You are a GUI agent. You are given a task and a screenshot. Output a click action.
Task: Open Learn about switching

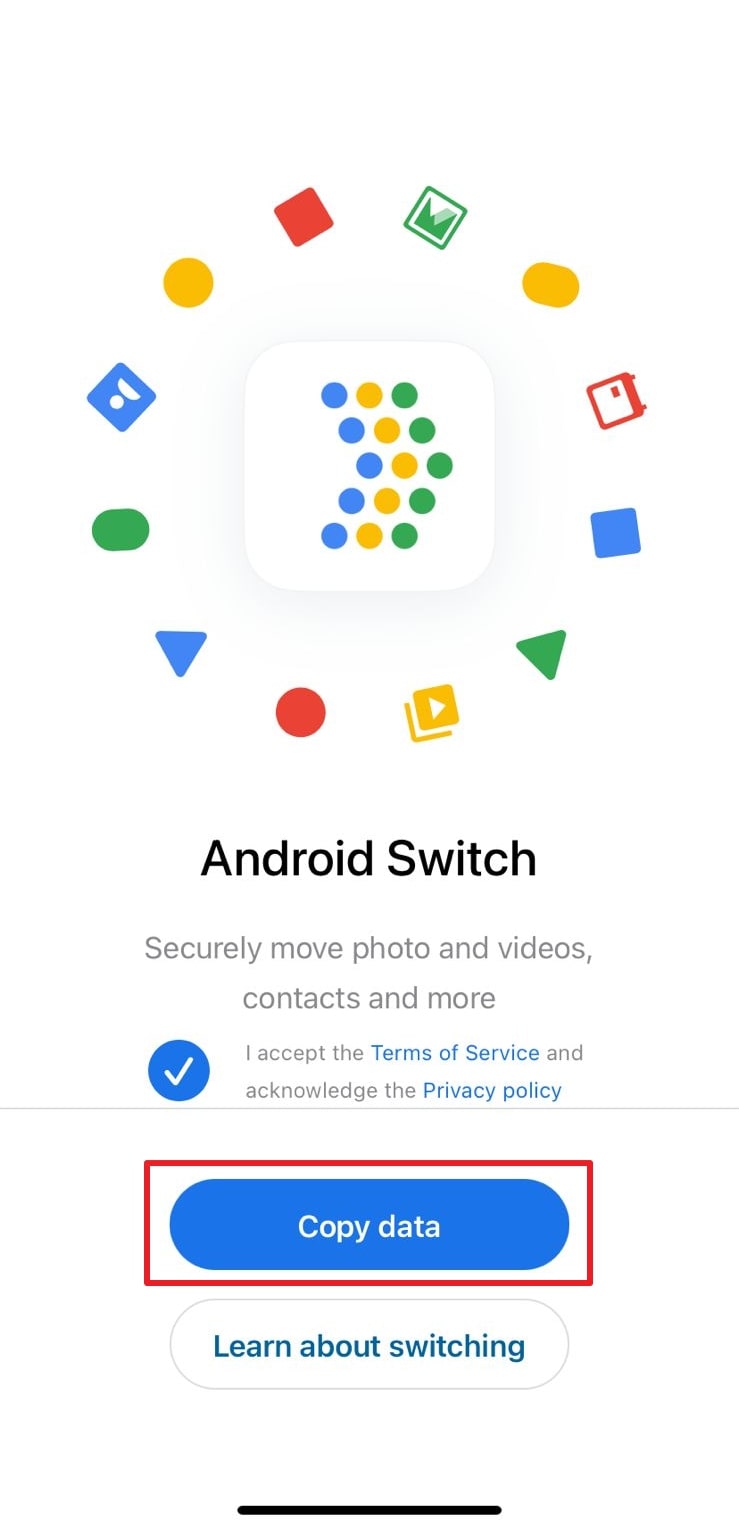tap(369, 1345)
